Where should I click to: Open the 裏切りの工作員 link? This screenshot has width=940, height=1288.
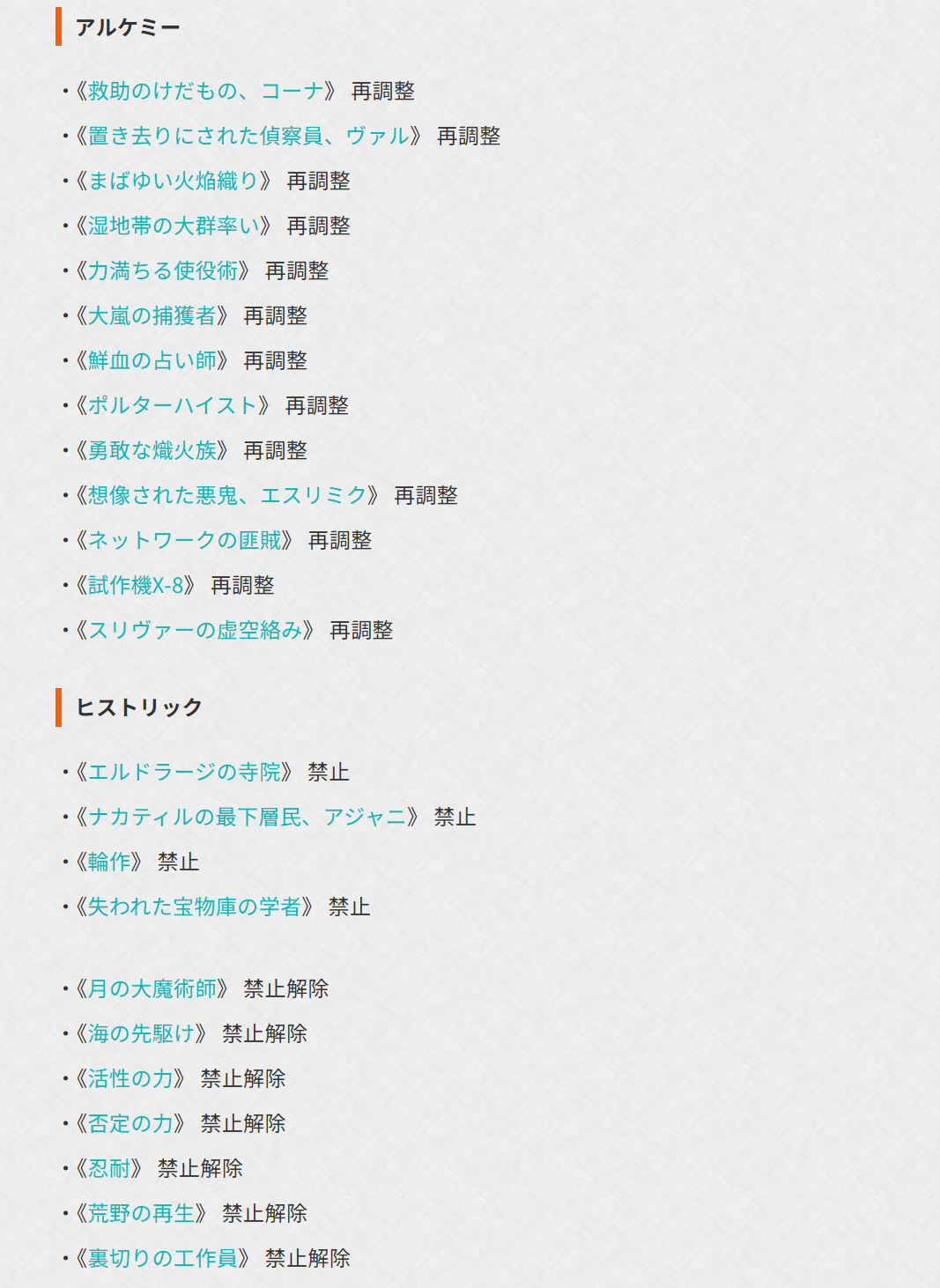tap(163, 1258)
